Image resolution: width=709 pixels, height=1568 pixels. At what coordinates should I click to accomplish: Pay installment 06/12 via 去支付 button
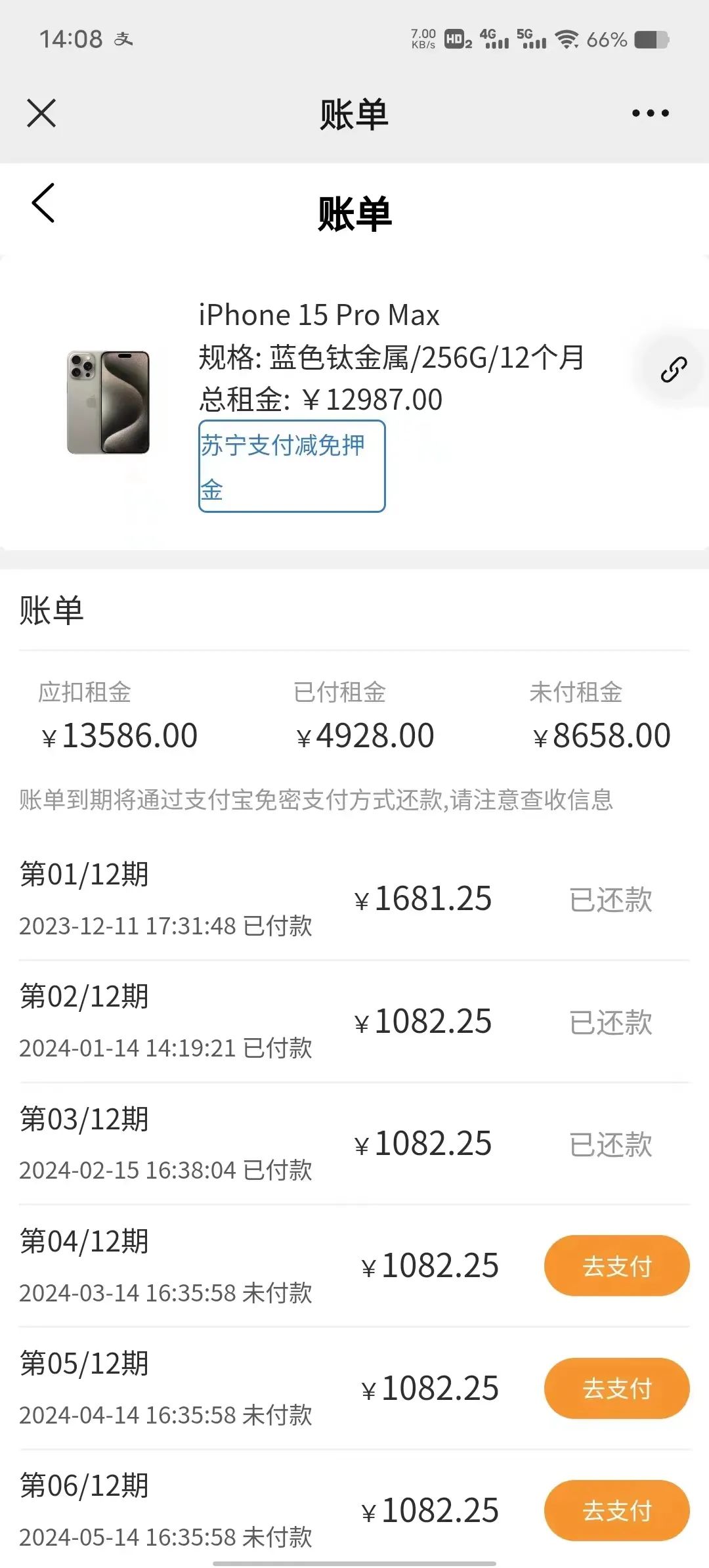coord(616,1510)
